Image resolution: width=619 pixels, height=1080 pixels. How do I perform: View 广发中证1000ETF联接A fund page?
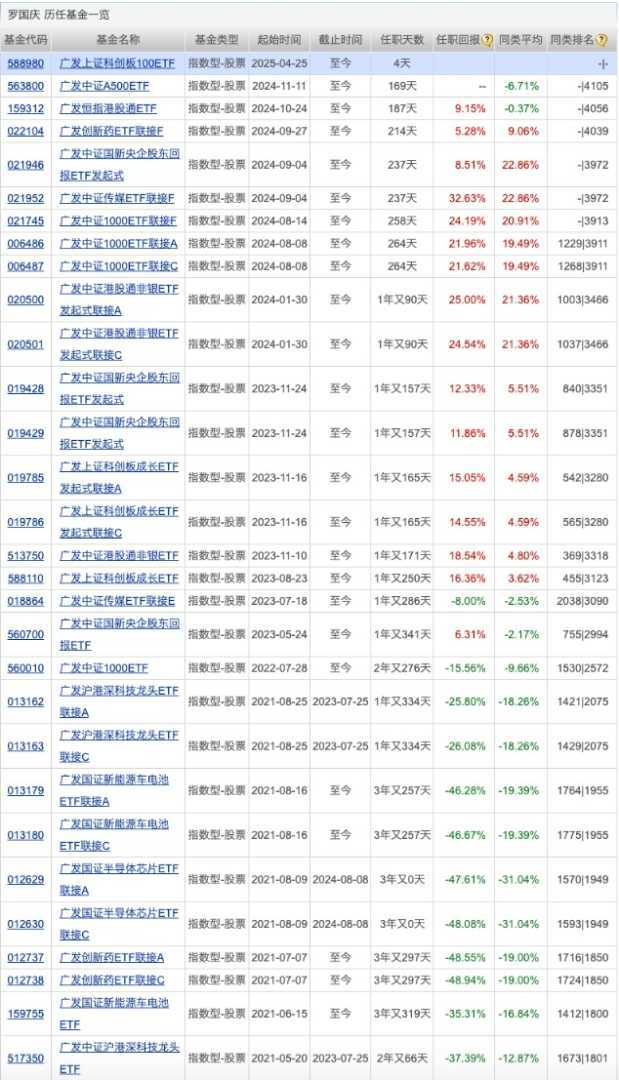click(x=118, y=242)
